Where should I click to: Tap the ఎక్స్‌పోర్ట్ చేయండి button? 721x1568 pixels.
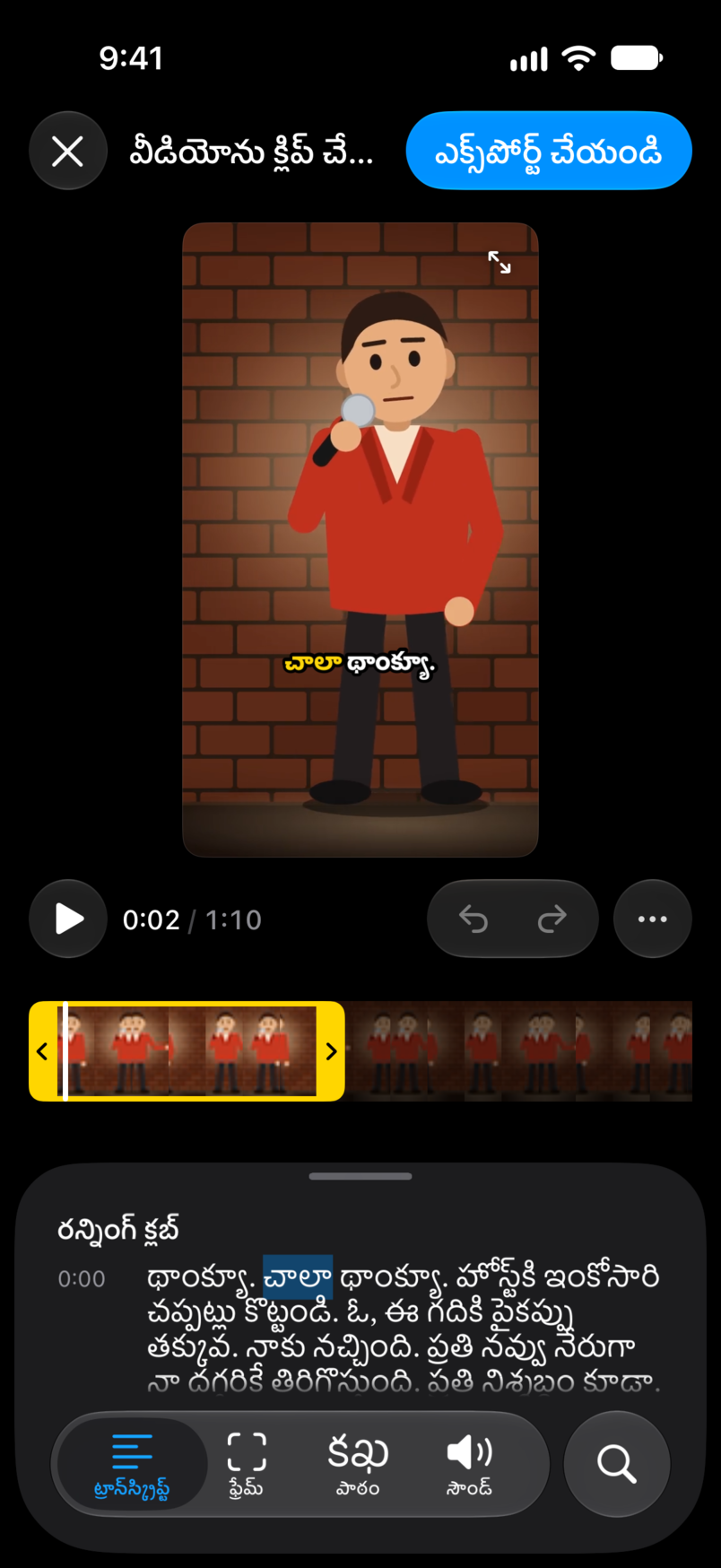[549, 151]
